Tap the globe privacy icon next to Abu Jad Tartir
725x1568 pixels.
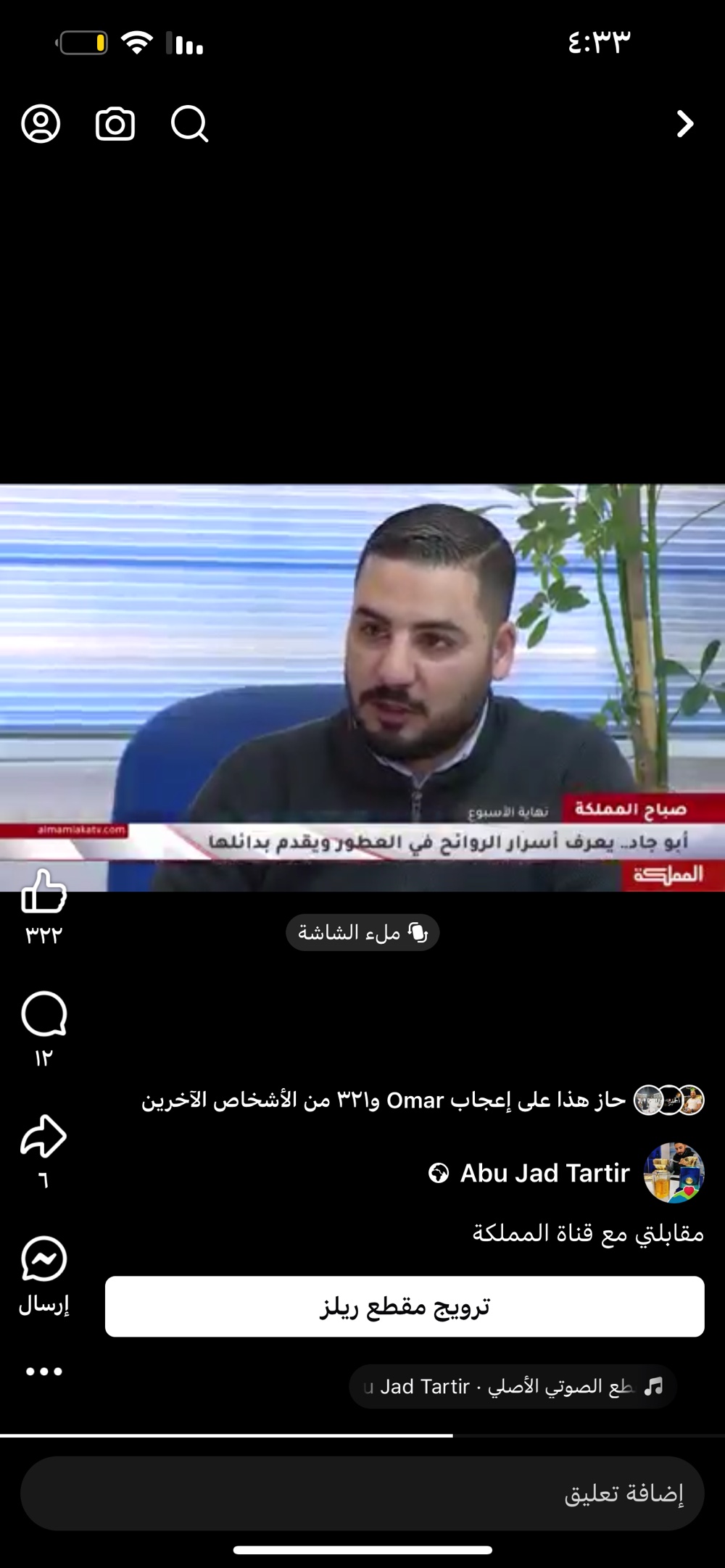(440, 1173)
